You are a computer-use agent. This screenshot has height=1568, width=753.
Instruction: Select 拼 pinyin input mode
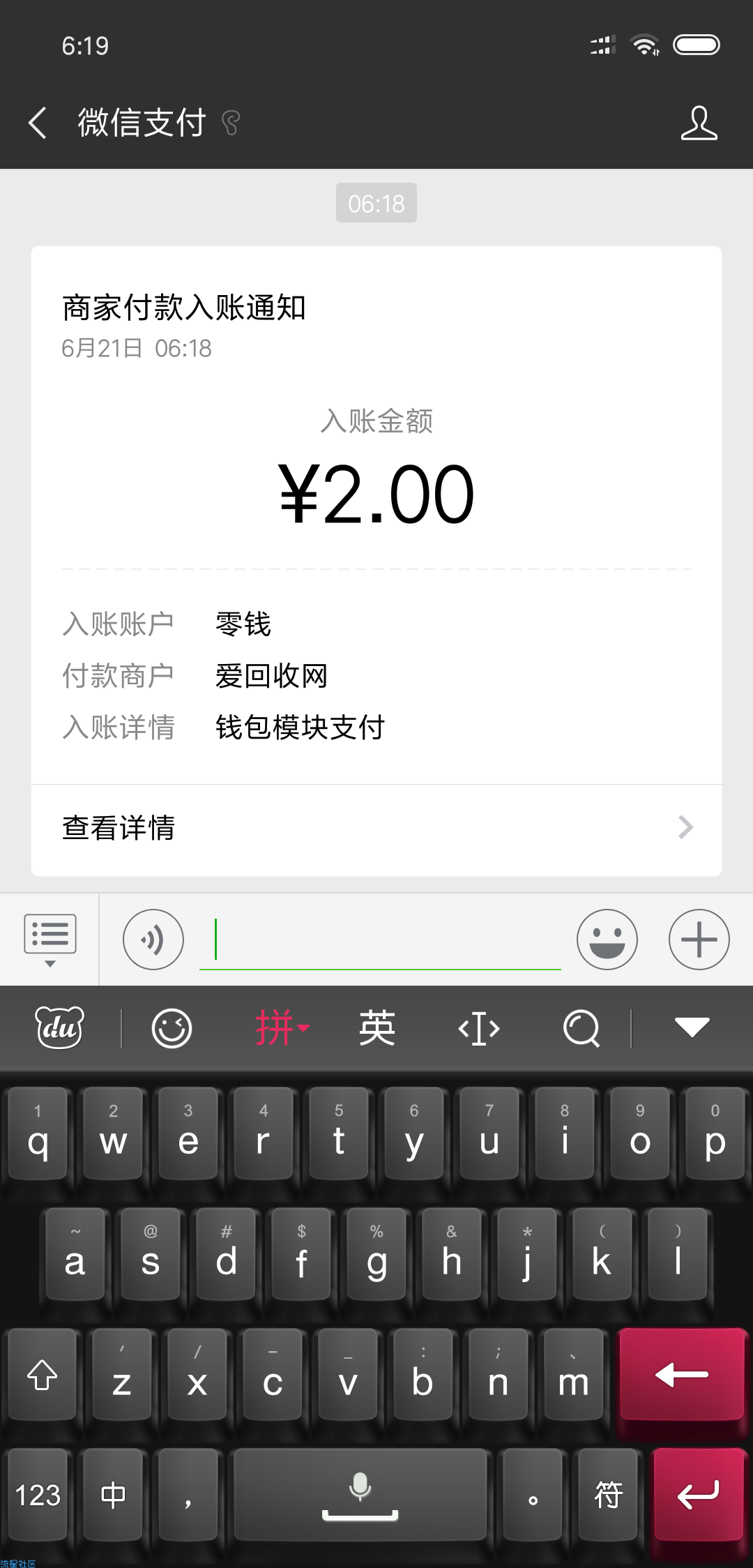click(282, 1028)
